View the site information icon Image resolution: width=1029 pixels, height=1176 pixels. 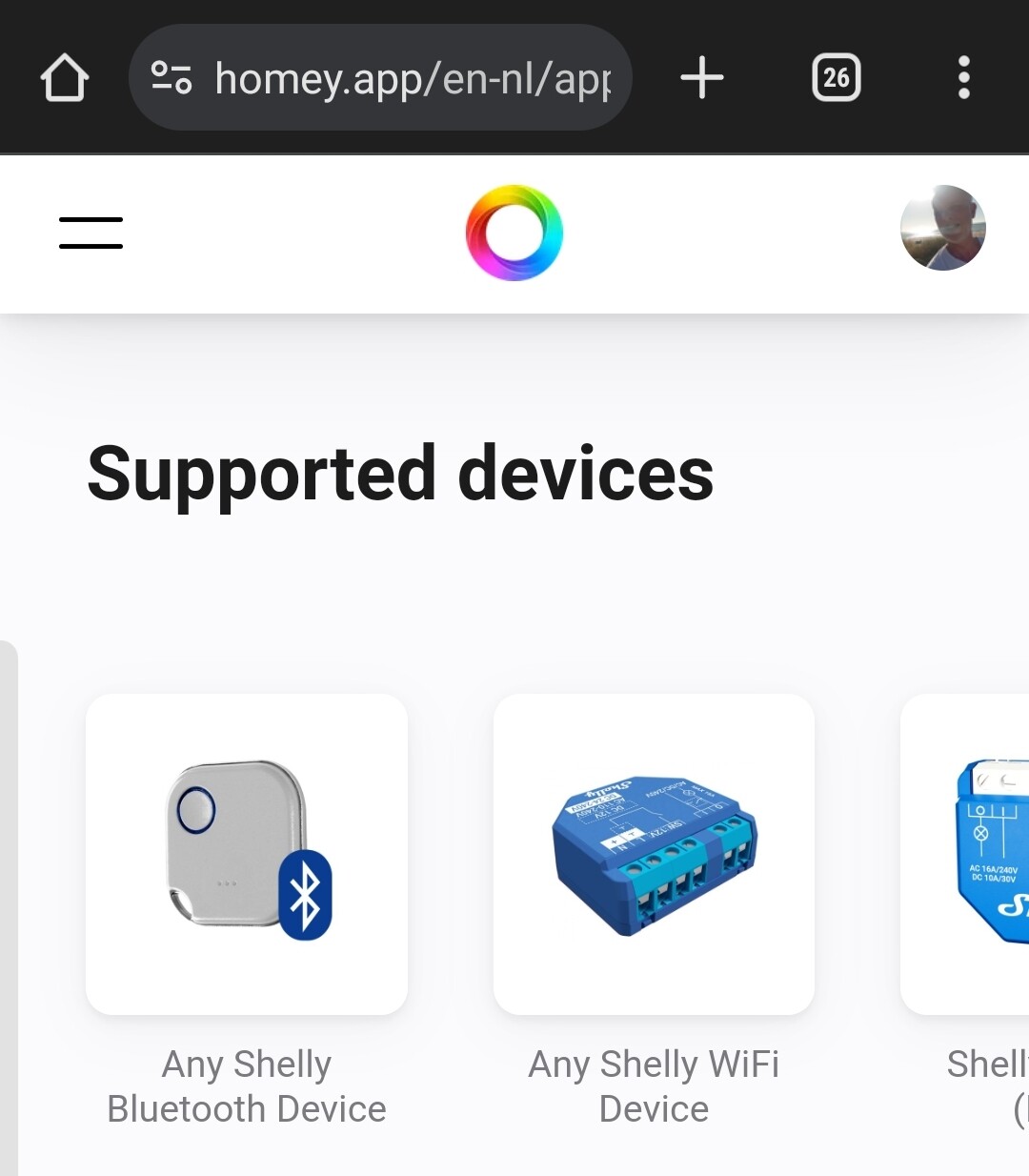[x=171, y=78]
